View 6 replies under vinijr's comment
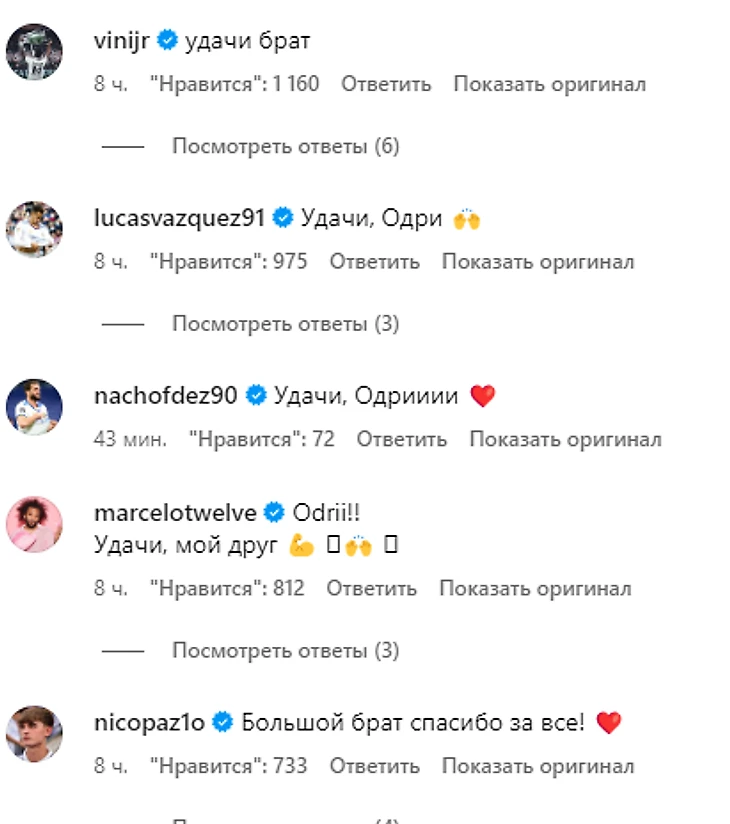The image size is (730, 824). point(285,147)
